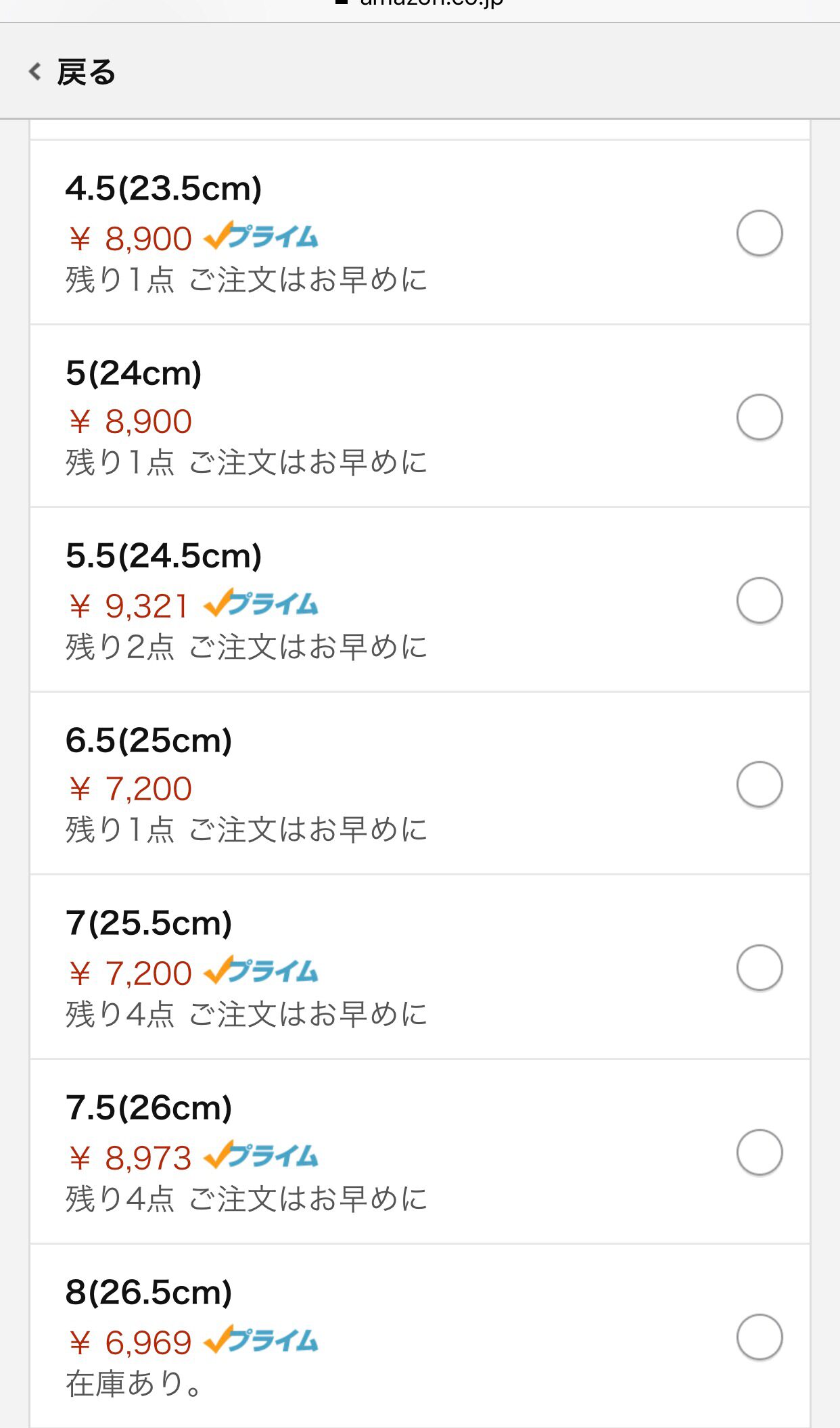Choose the 5(24cm) size option
The image size is (840, 1428).
419,416
